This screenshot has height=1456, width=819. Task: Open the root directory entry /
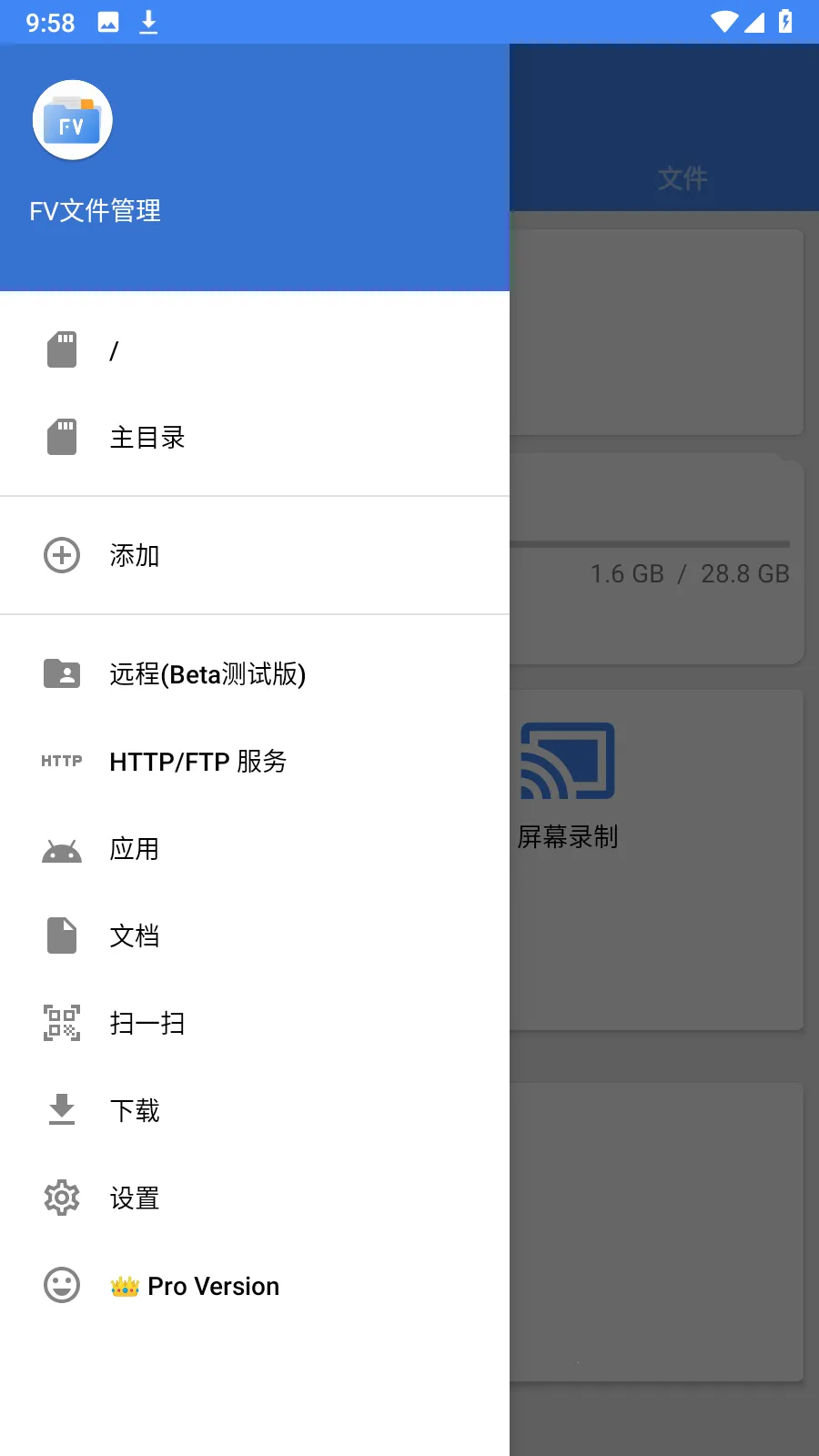[114, 350]
